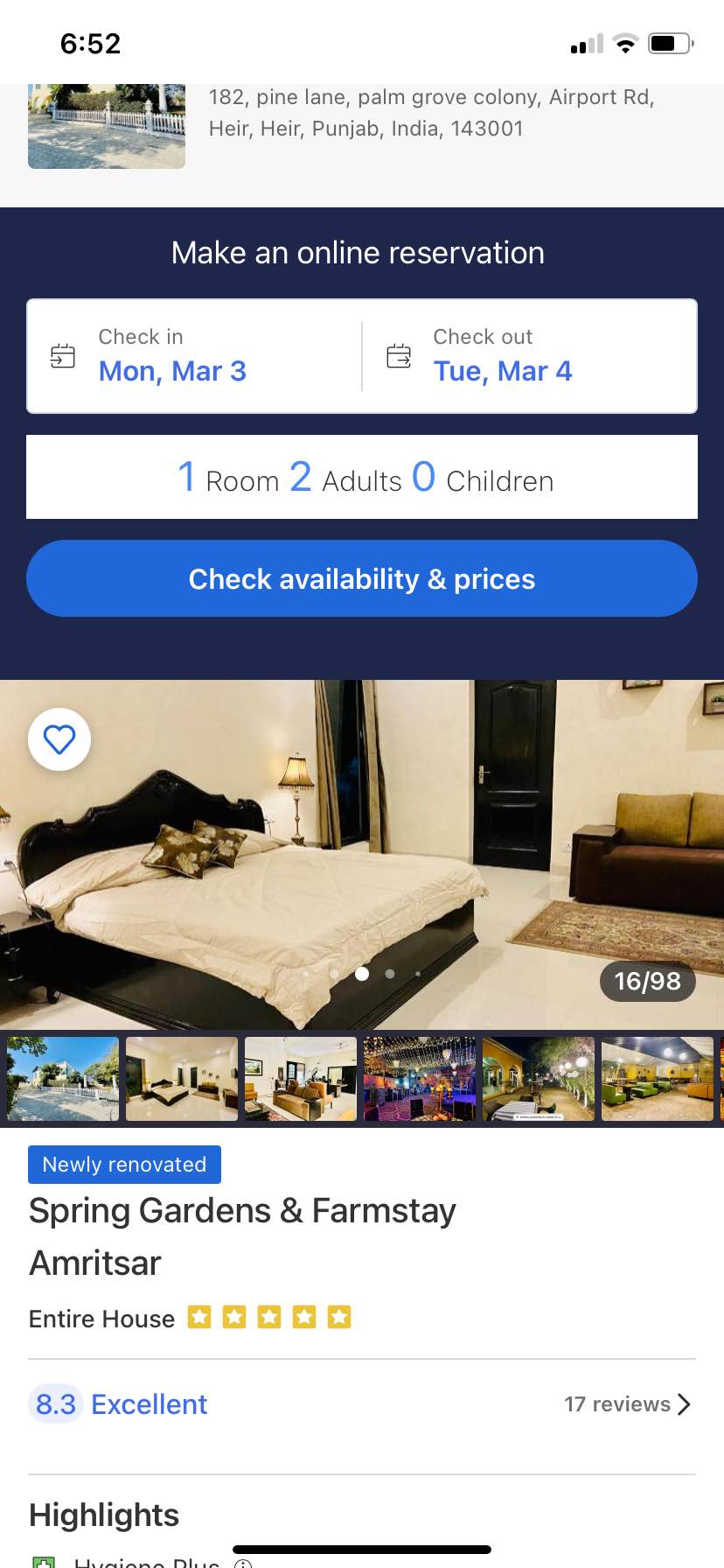Save property with the heart icon
The height and width of the screenshot is (1568, 724).
coord(59,739)
